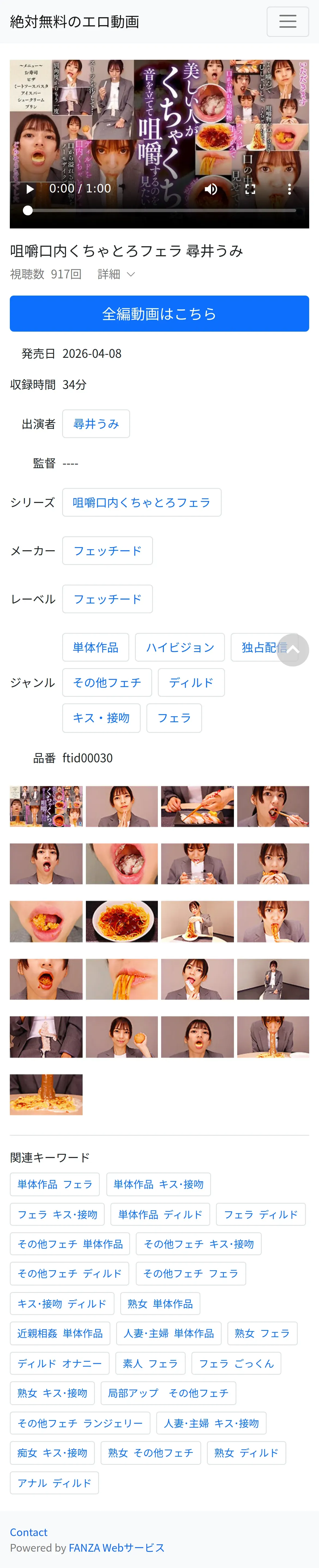Viewport: 319px width, 1568px height.
Task: Open the Contact link
Action: point(29,1532)
